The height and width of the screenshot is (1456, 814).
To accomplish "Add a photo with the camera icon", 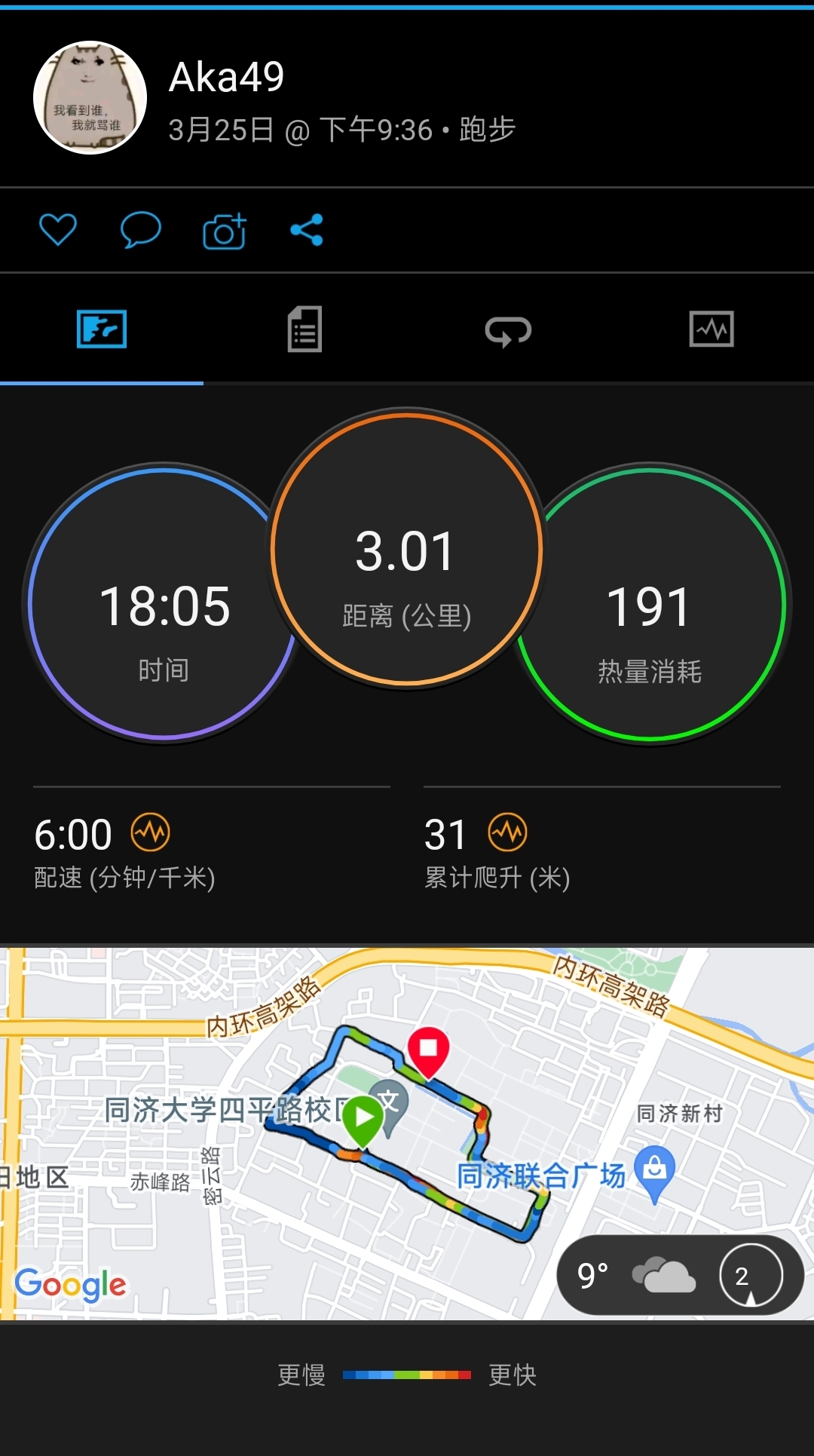I will point(225,231).
